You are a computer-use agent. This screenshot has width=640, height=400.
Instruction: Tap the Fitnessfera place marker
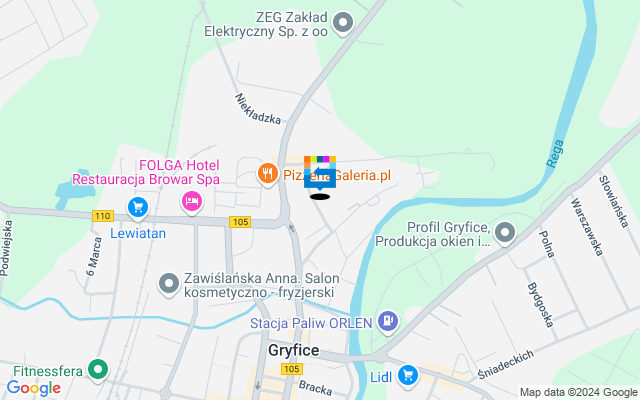click(97, 369)
